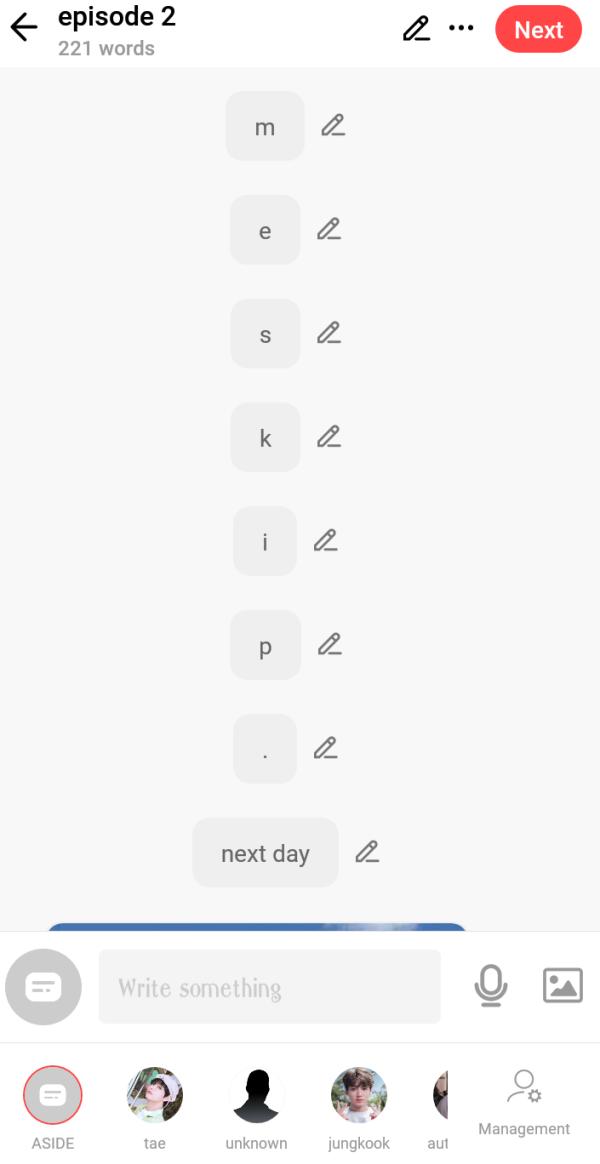
Task: Focus the "Write something" text field
Action: [x=269, y=987]
